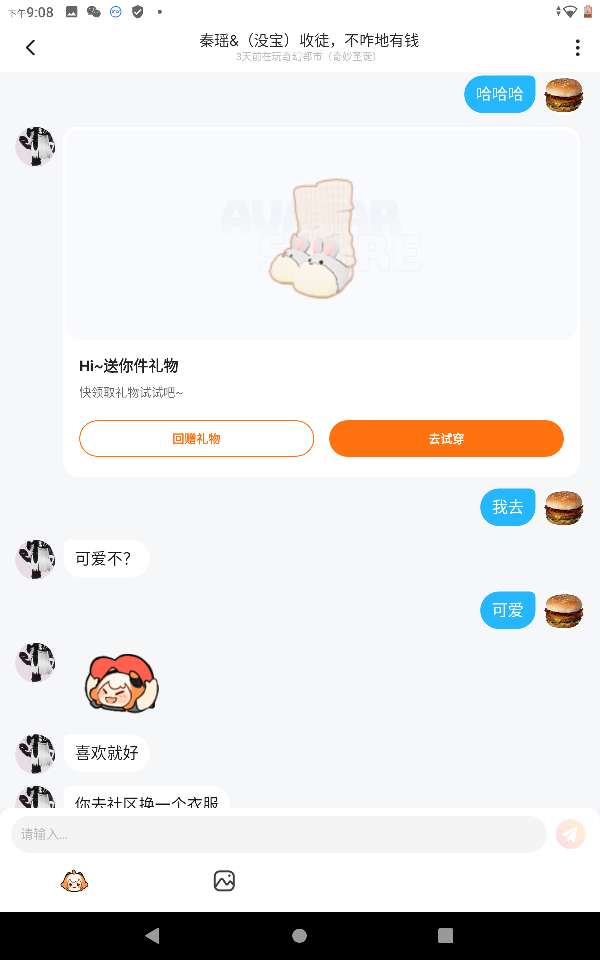The image size is (600, 960).
Task: Tap the system home button
Action: [299, 936]
